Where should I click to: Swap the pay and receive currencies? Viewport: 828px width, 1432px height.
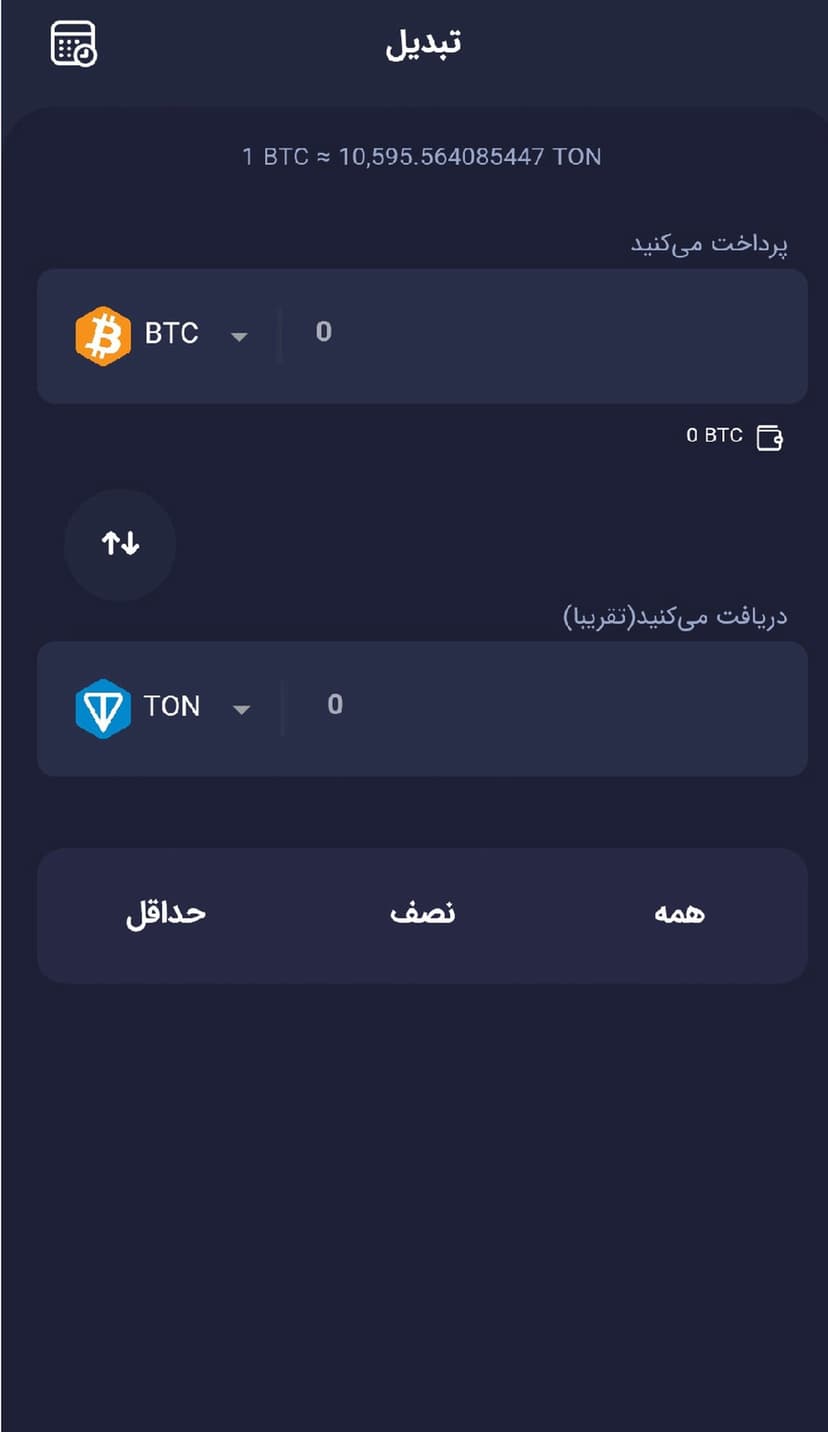[120, 544]
